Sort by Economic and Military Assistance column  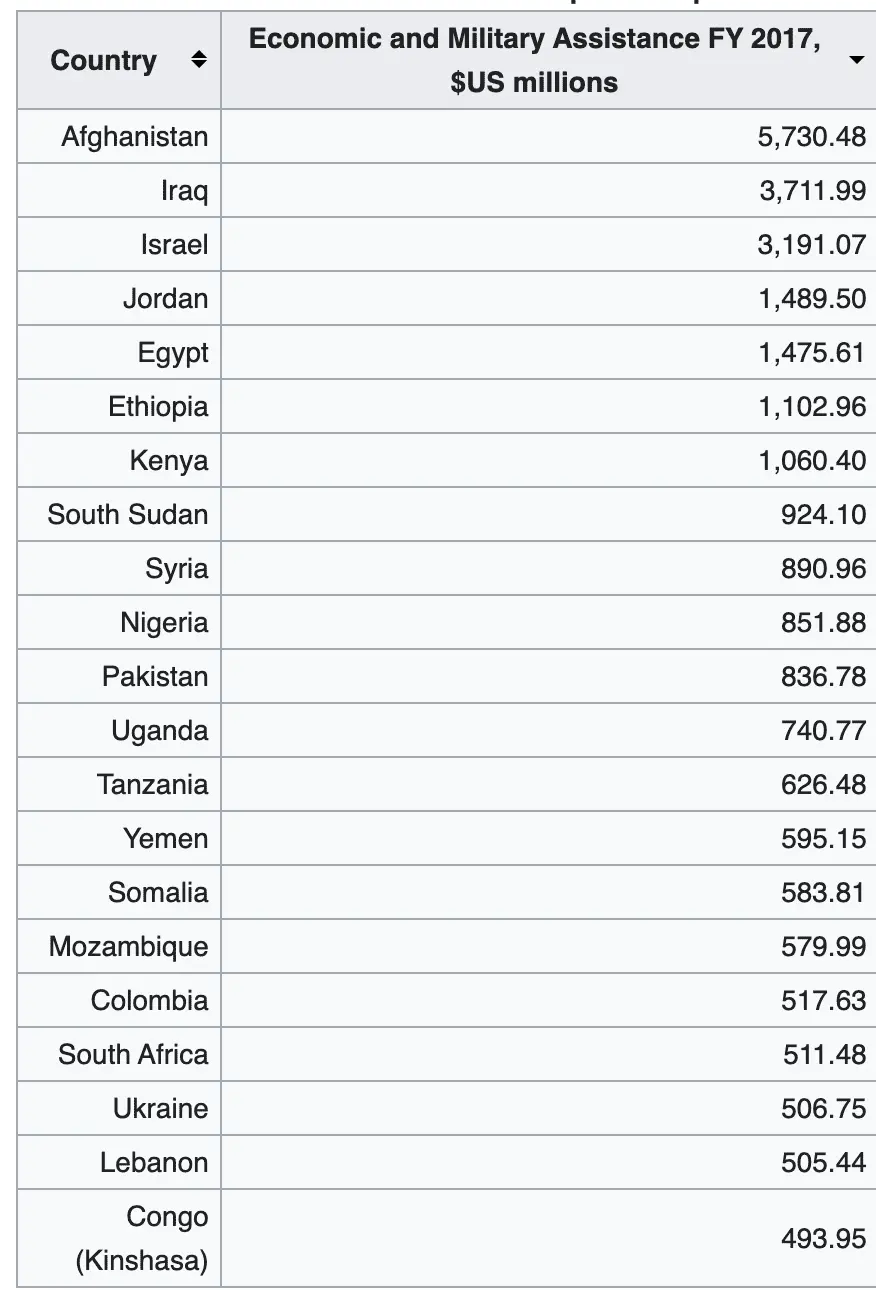pos(855,61)
